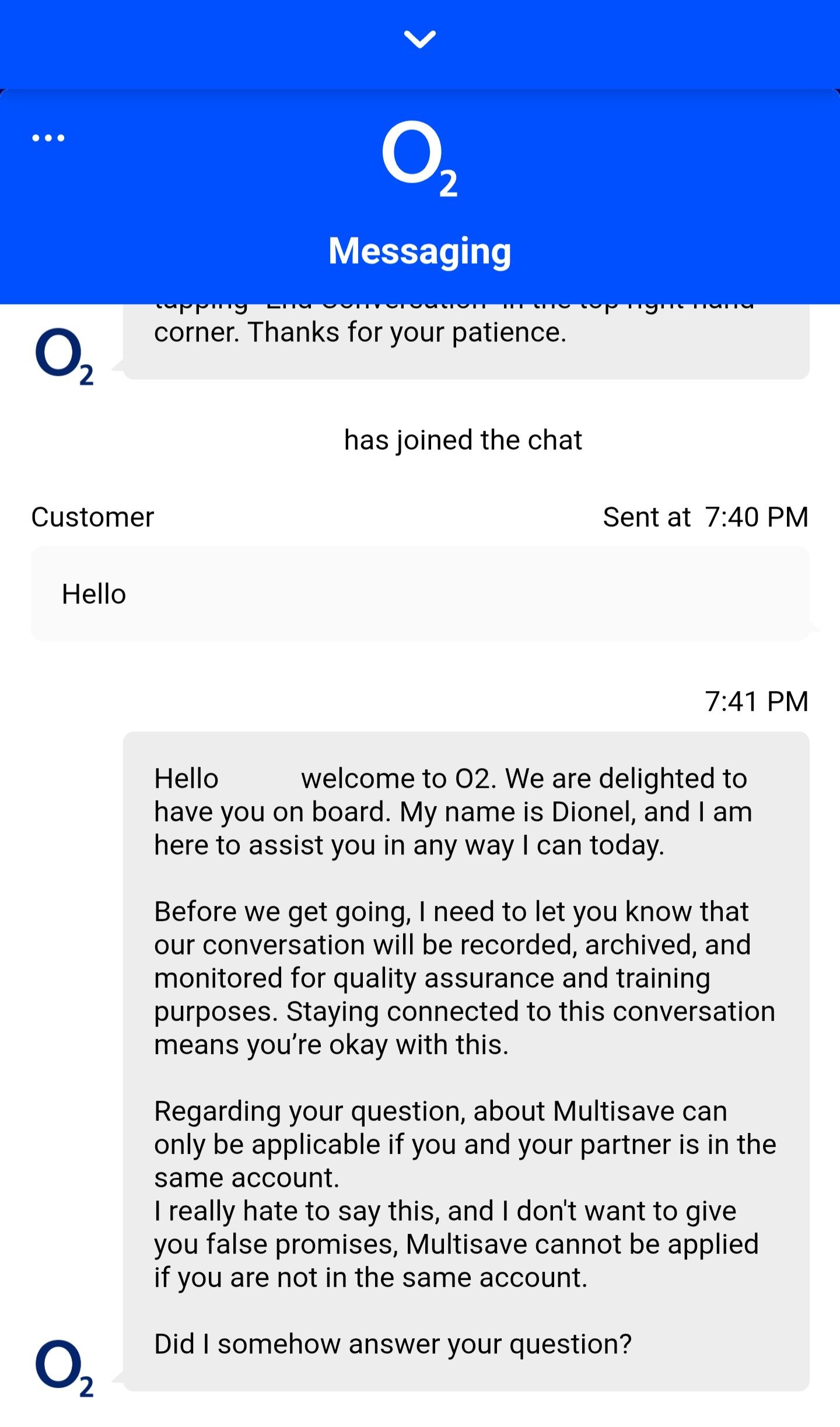Click the has joined the chat notice
Screen dimensions: 840x1427
point(462,439)
